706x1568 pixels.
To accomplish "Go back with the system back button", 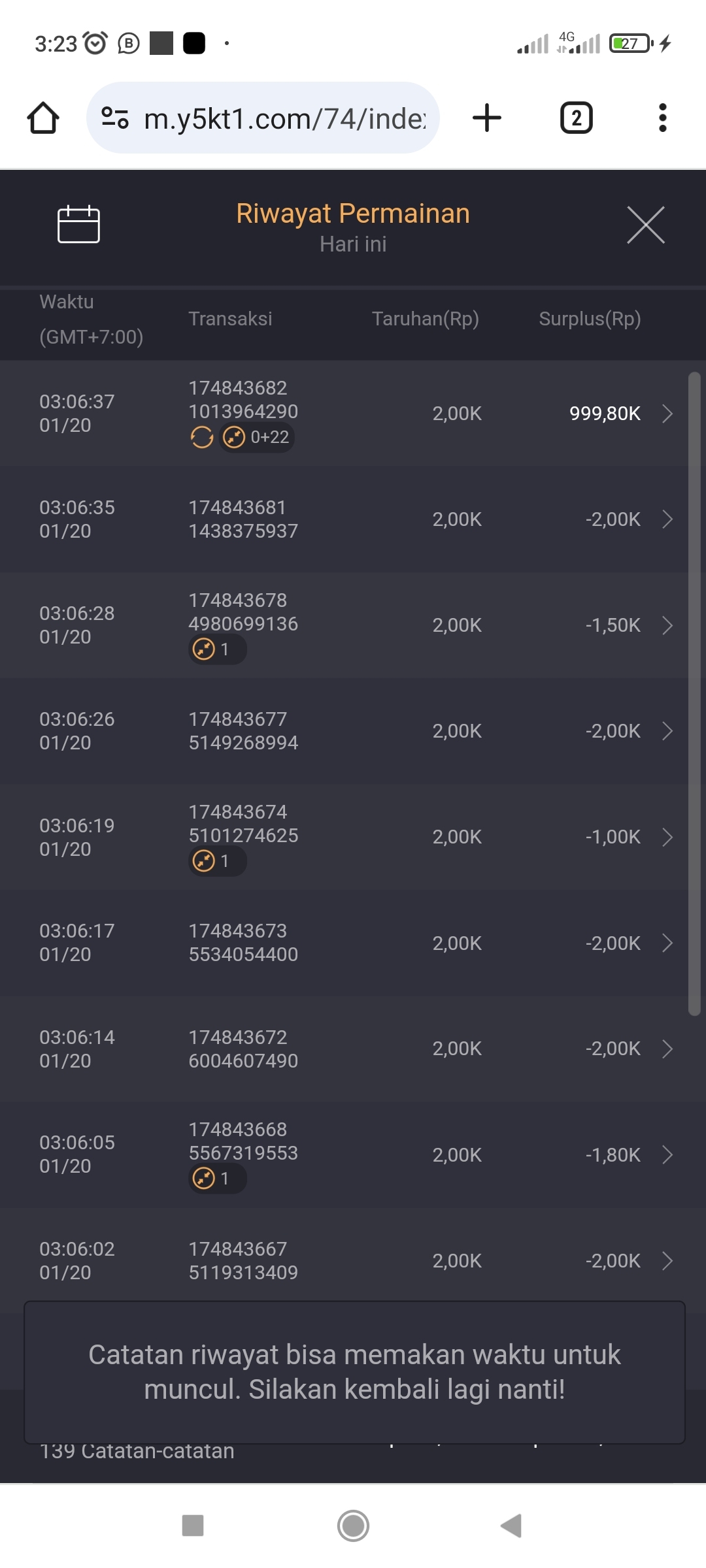I will tap(511, 1526).
